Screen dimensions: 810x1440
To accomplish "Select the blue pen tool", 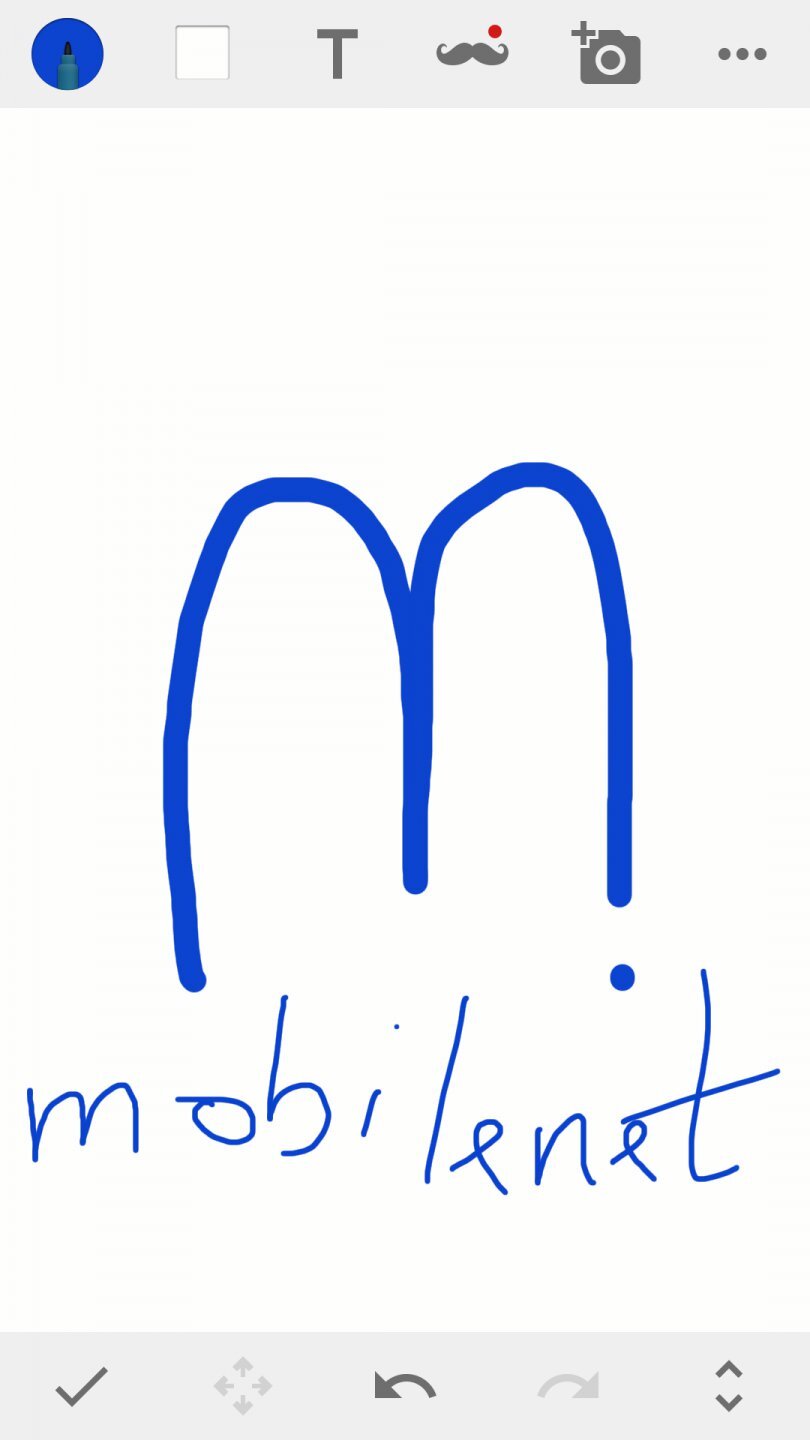I will click(67, 54).
